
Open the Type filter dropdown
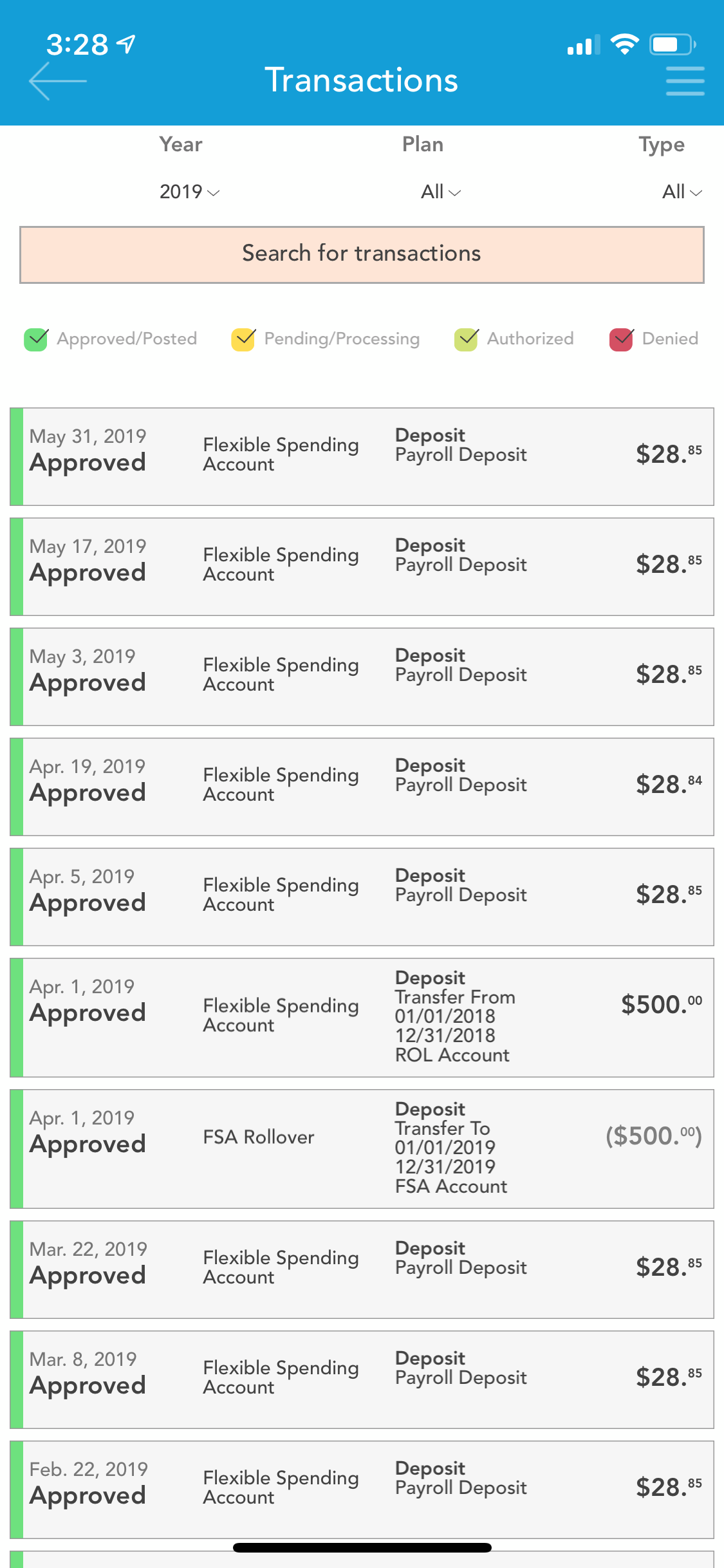pyautogui.click(x=682, y=192)
